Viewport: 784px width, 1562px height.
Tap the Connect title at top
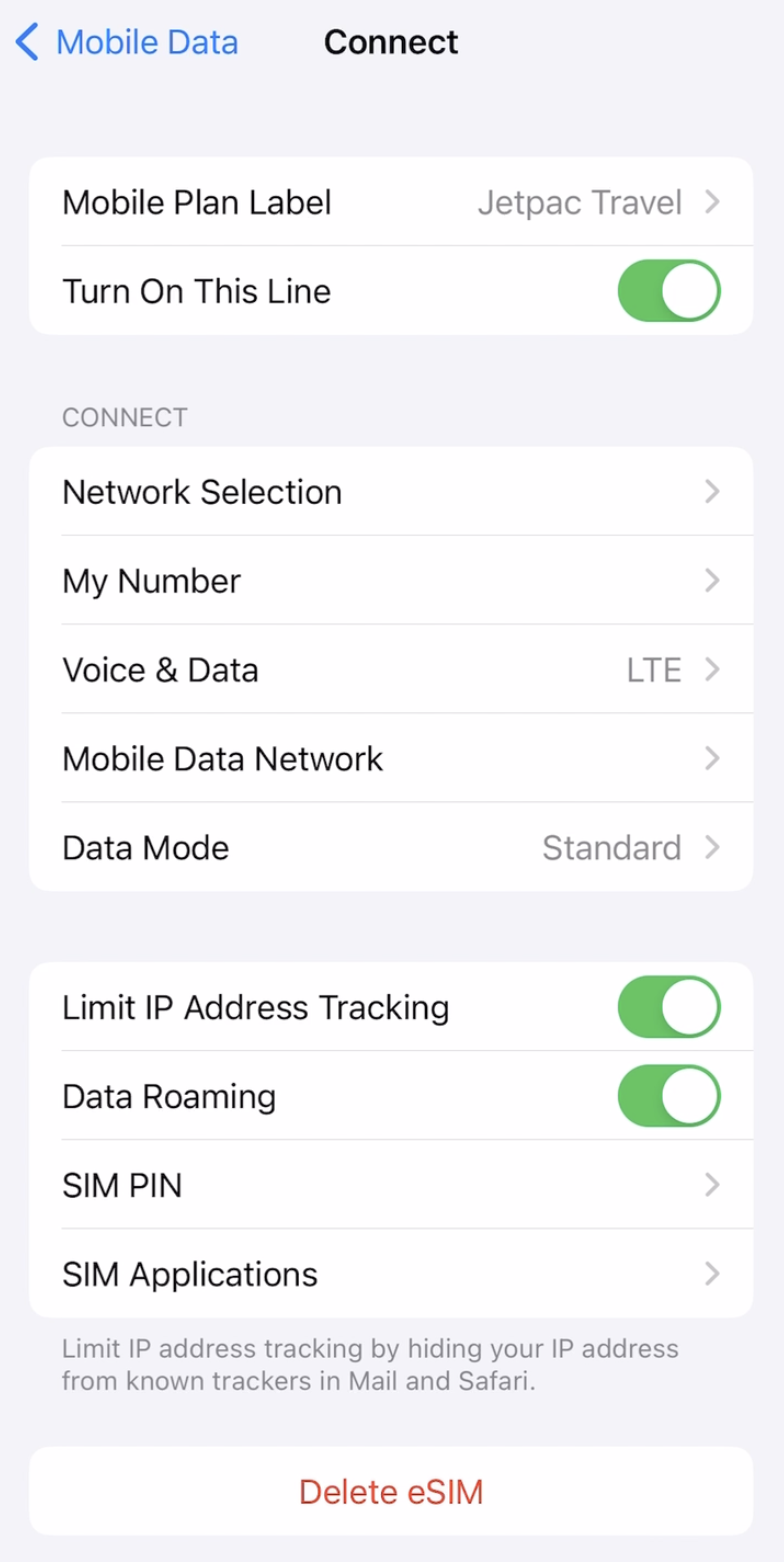click(x=390, y=42)
